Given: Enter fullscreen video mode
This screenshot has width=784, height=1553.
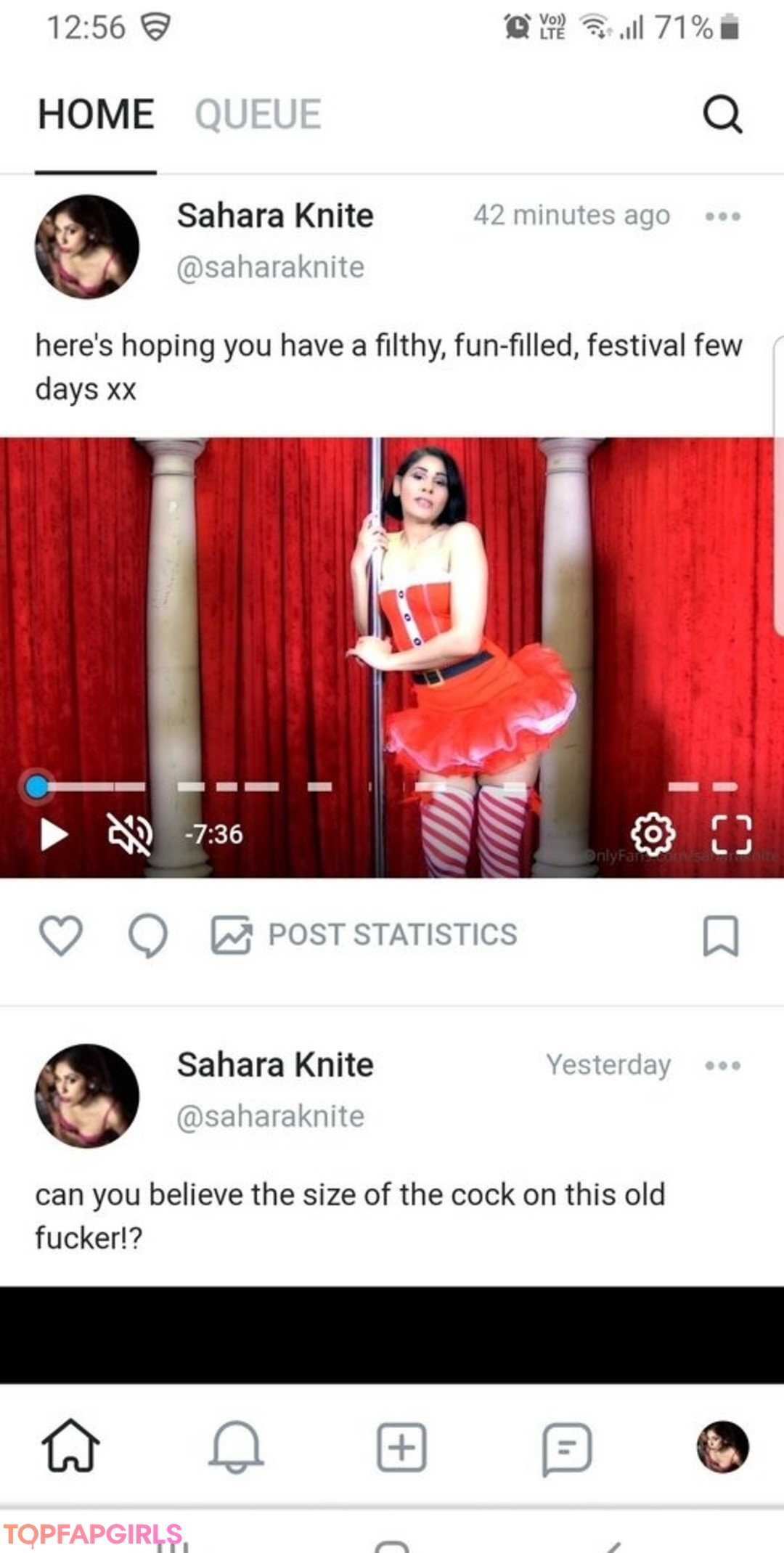Looking at the screenshot, I should [x=731, y=834].
